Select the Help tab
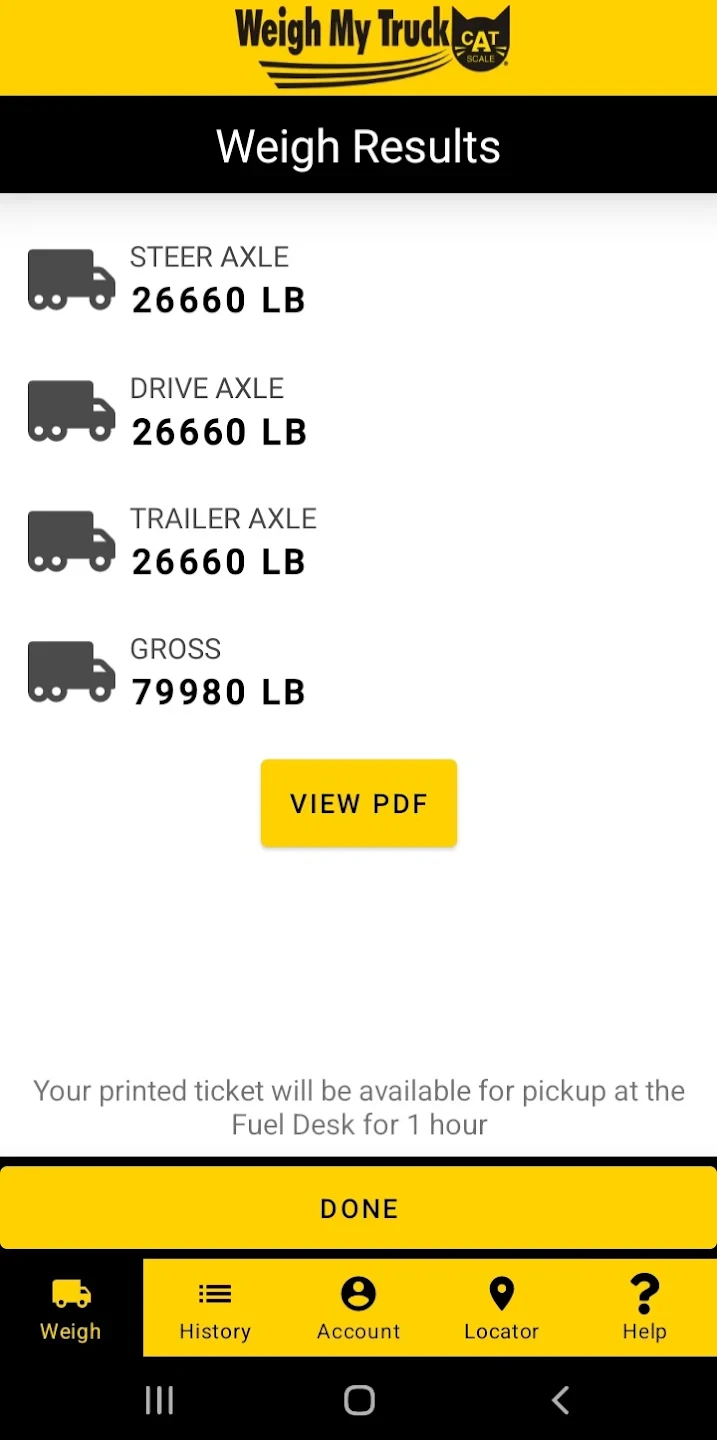The width and height of the screenshot is (717, 1440). click(x=645, y=1308)
